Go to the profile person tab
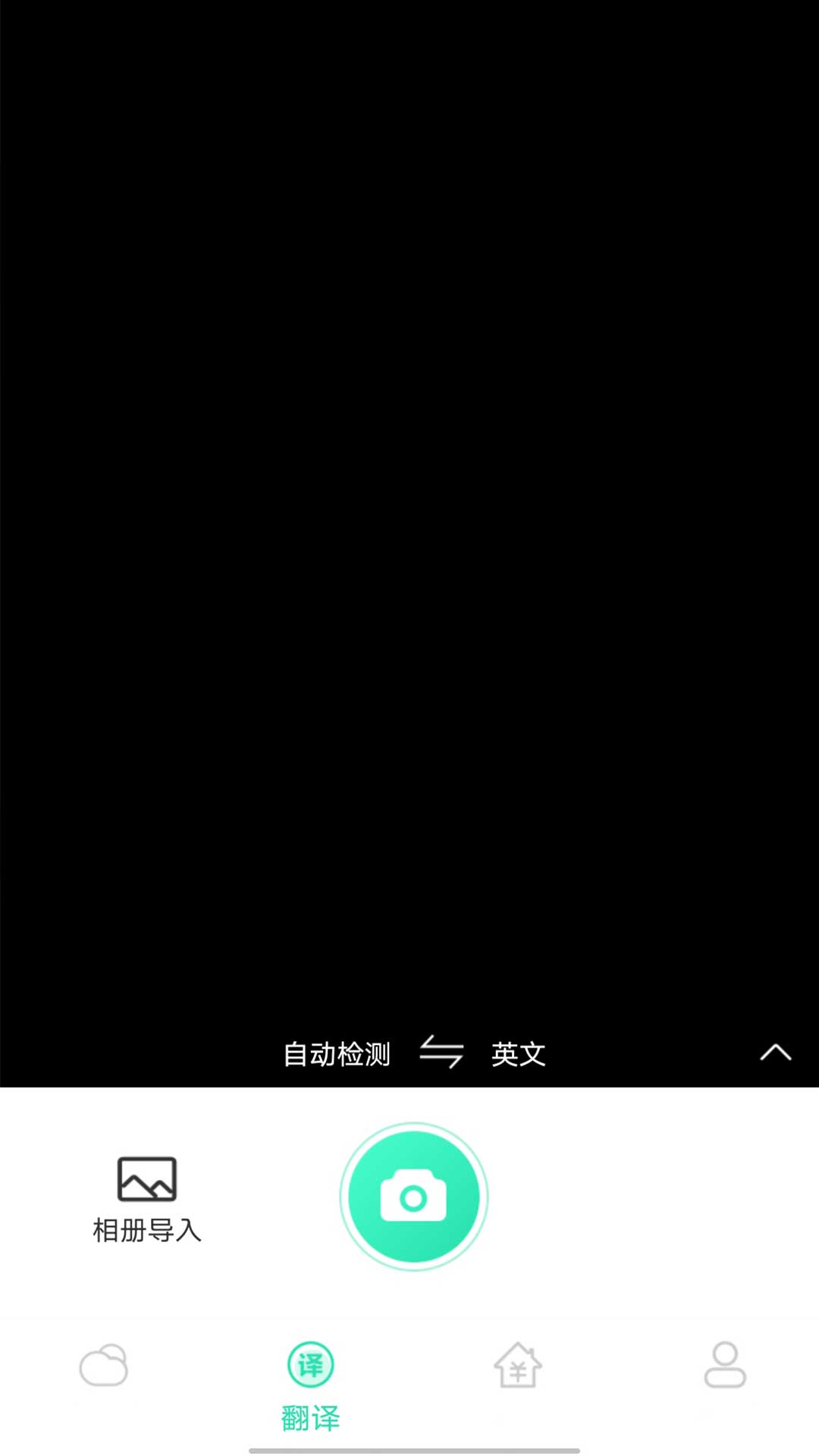The width and height of the screenshot is (819, 1456). (x=726, y=1365)
